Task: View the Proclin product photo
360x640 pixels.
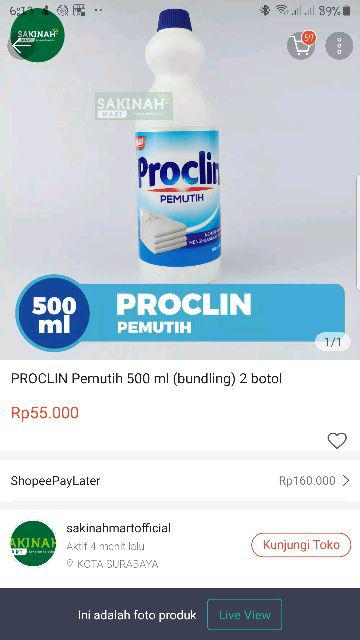Action: [180, 180]
